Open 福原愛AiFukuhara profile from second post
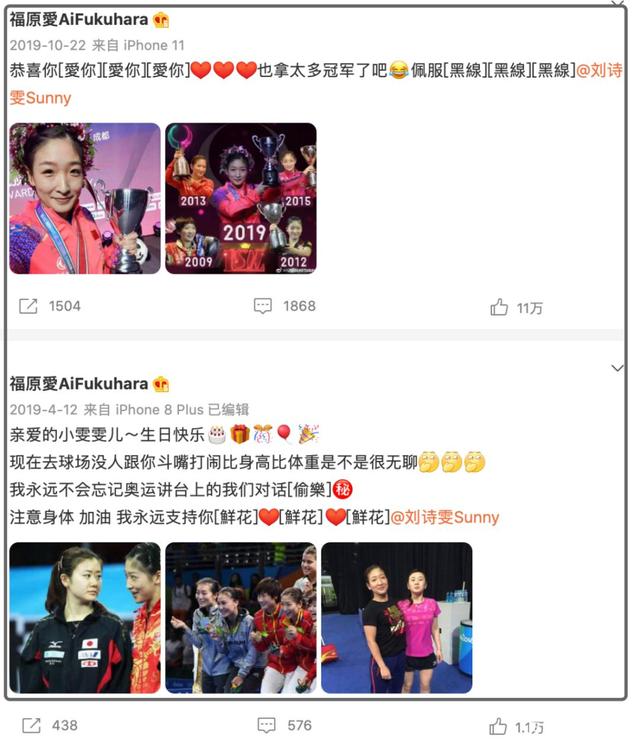Viewport: 640px width, 743px height. click(78, 384)
